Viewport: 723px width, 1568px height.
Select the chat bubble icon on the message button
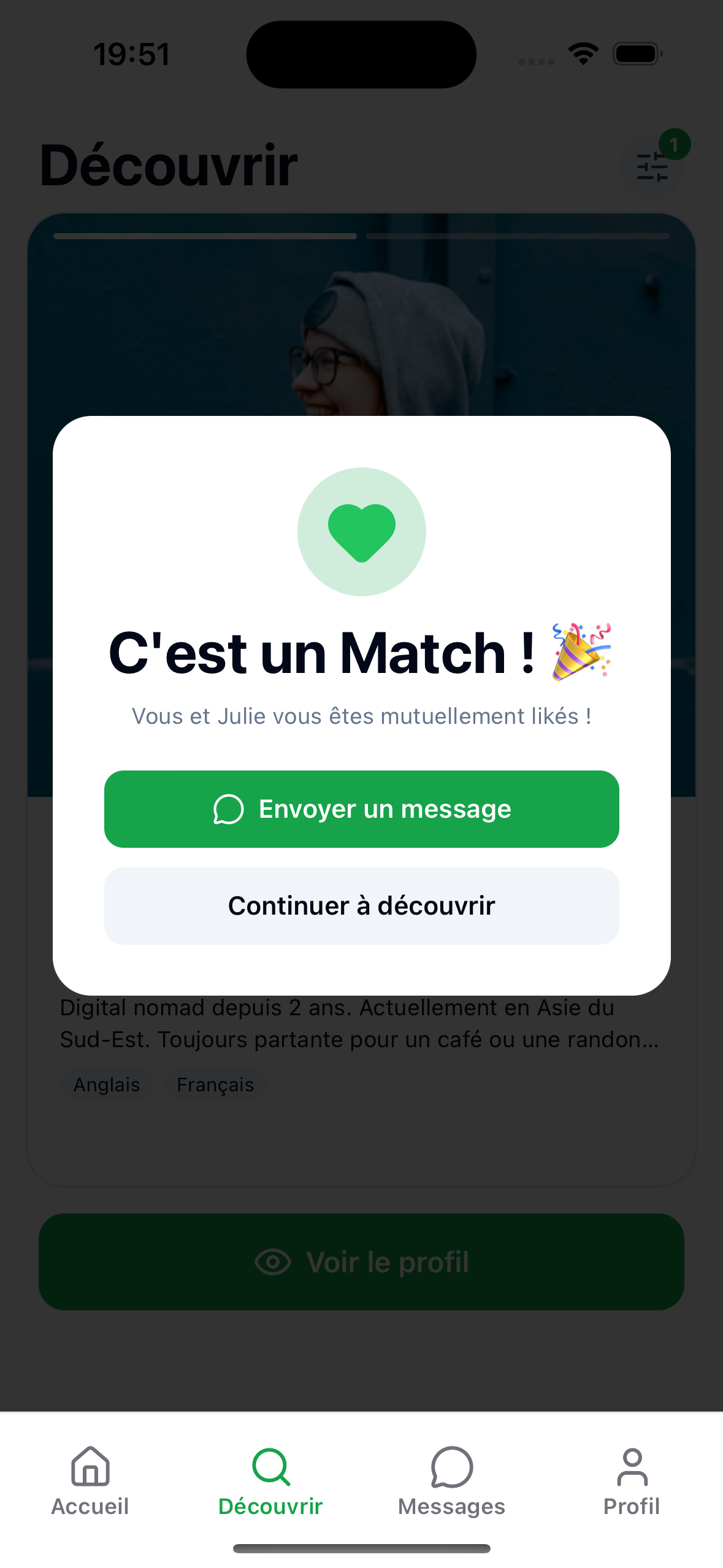pos(228,809)
